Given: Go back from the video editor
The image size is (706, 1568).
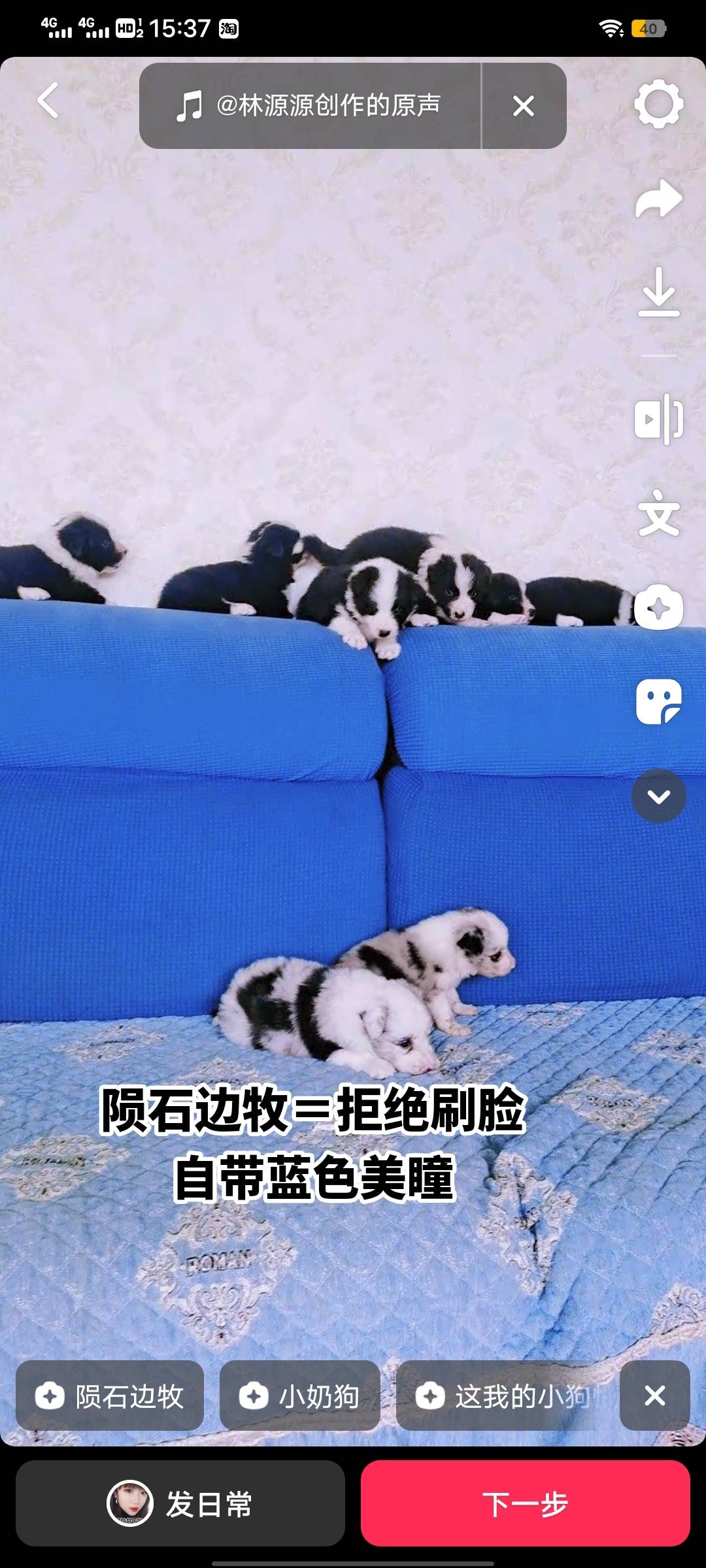Looking at the screenshot, I should pos(48,101).
